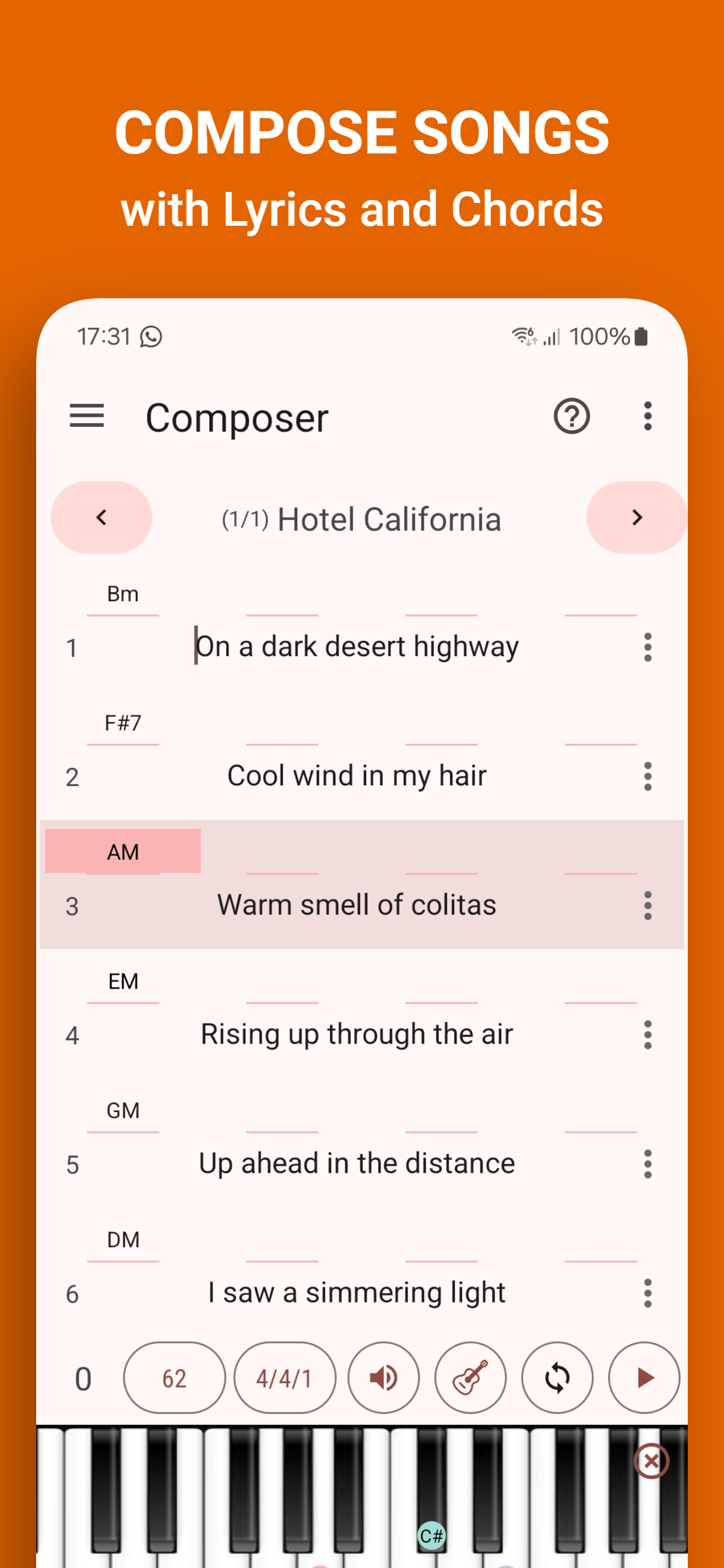Open the tempo setting showing 62
Viewport: 724px width, 1568px height.
pyautogui.click(x=174, y=1378)
